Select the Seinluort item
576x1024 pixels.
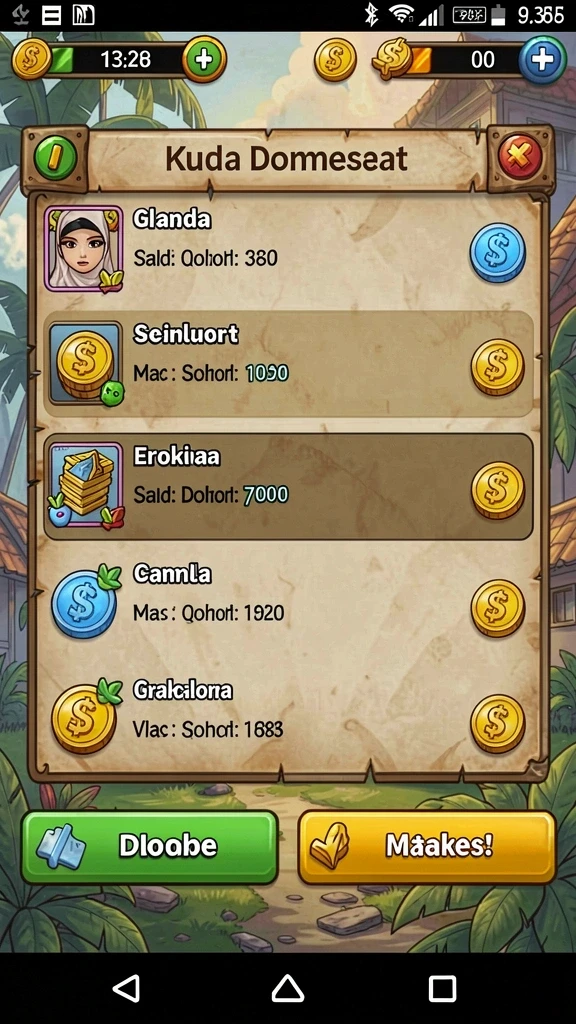pyautogui.click(x=288, y=364)
